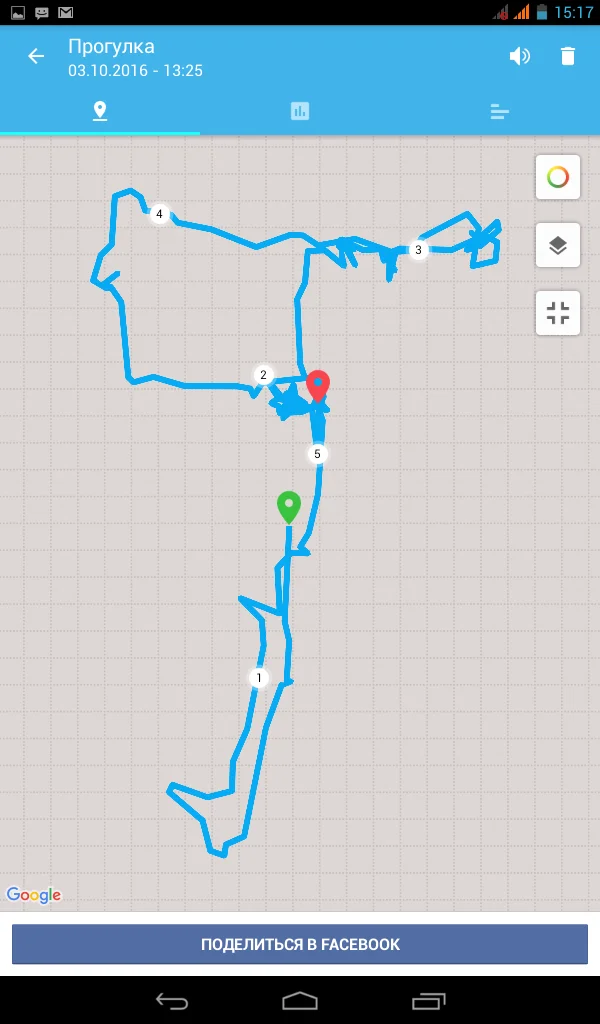
Task: Collapse the fullscreen map view
Action: [558, 313]
